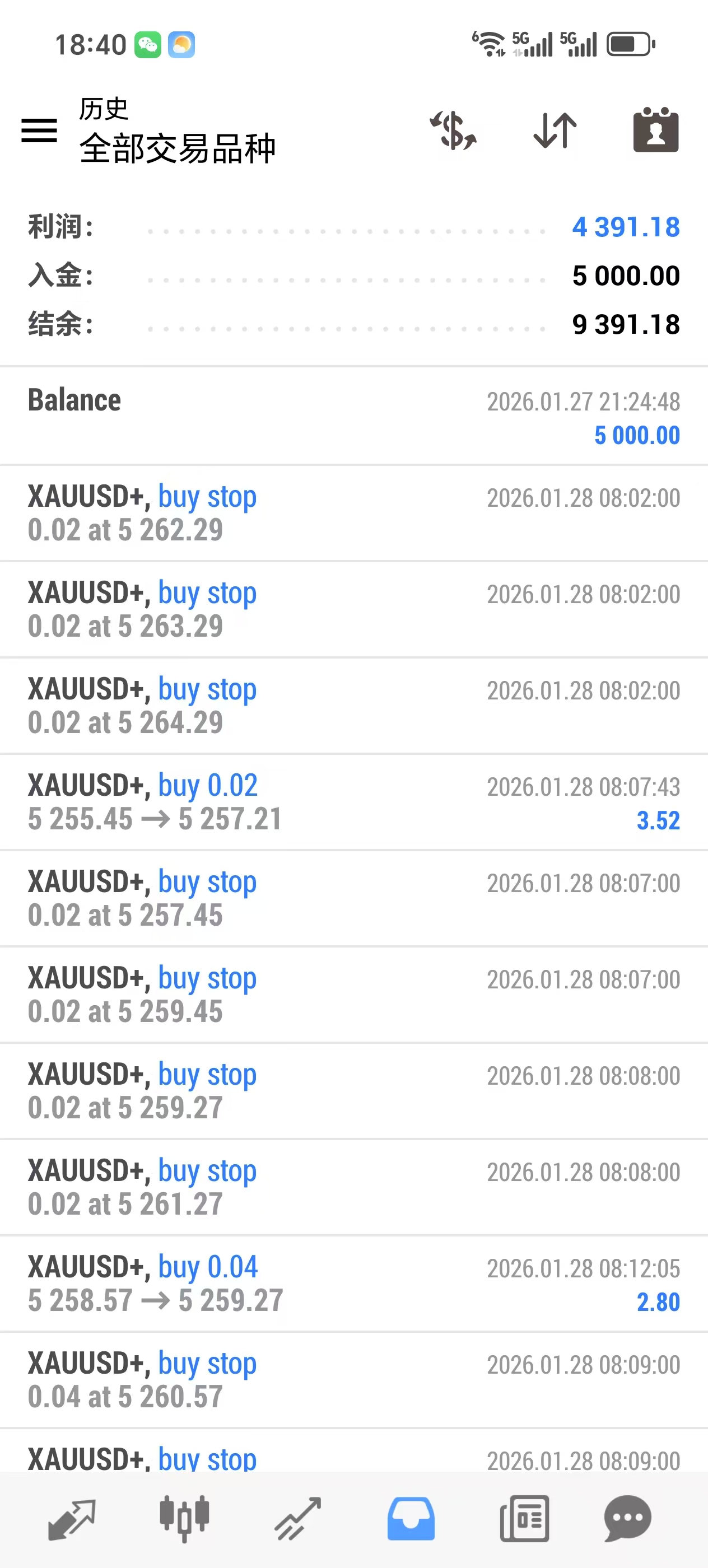Switch to the News tab

524,1519
